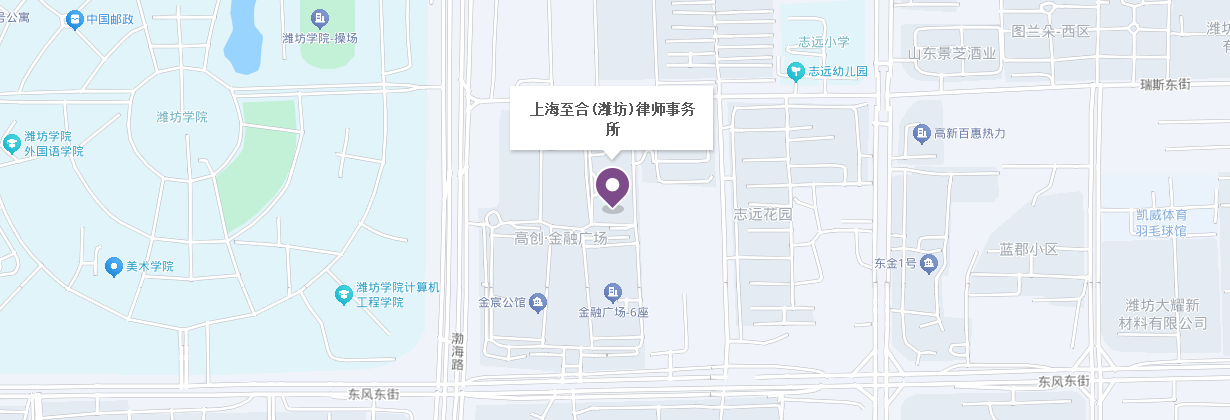Image resolution: width=1230 pixels, height=420 pixels.
Task: Tap the 美术学院 location marker
Action: pyautogui.click(x=114, y=267)
